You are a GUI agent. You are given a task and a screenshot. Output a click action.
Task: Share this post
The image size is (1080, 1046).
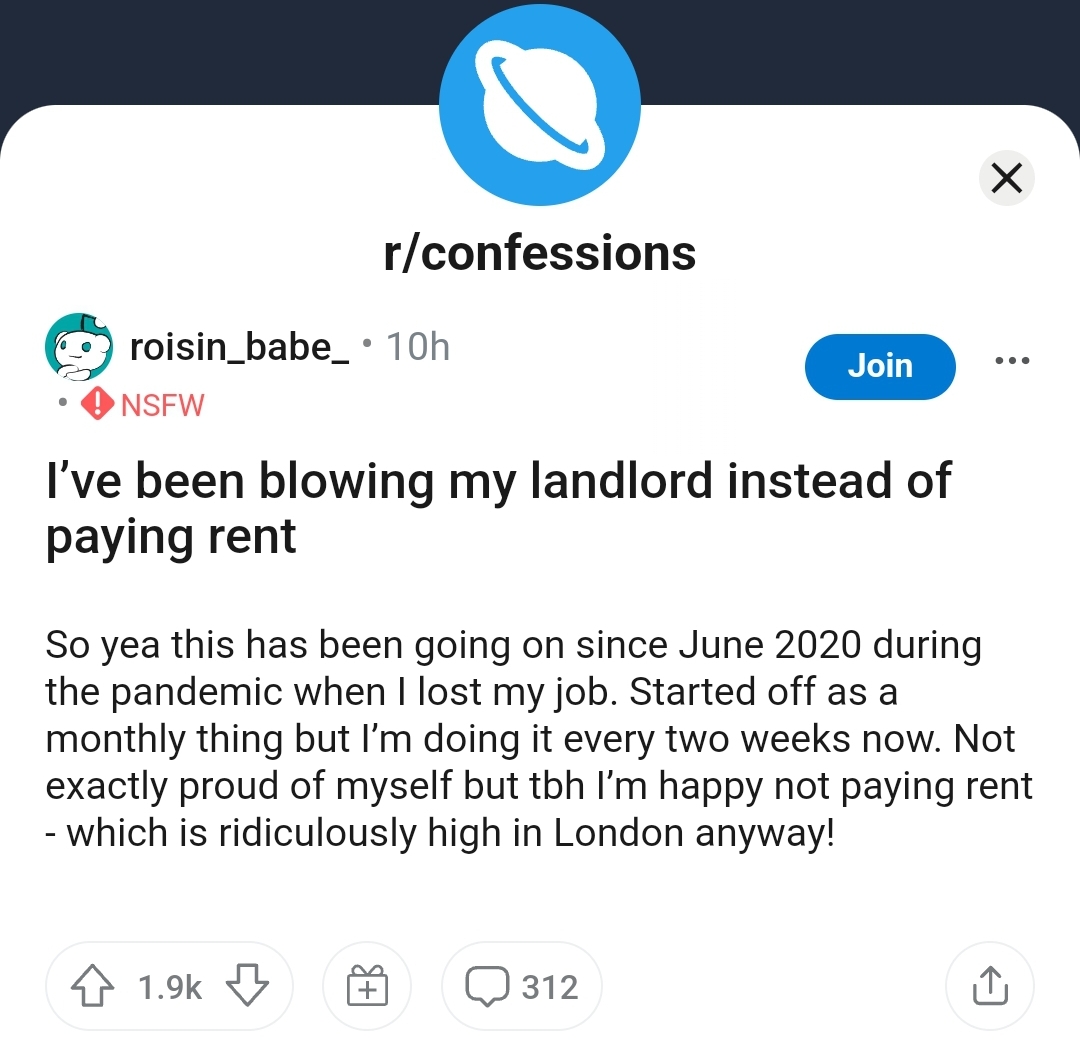click(990, 987)
